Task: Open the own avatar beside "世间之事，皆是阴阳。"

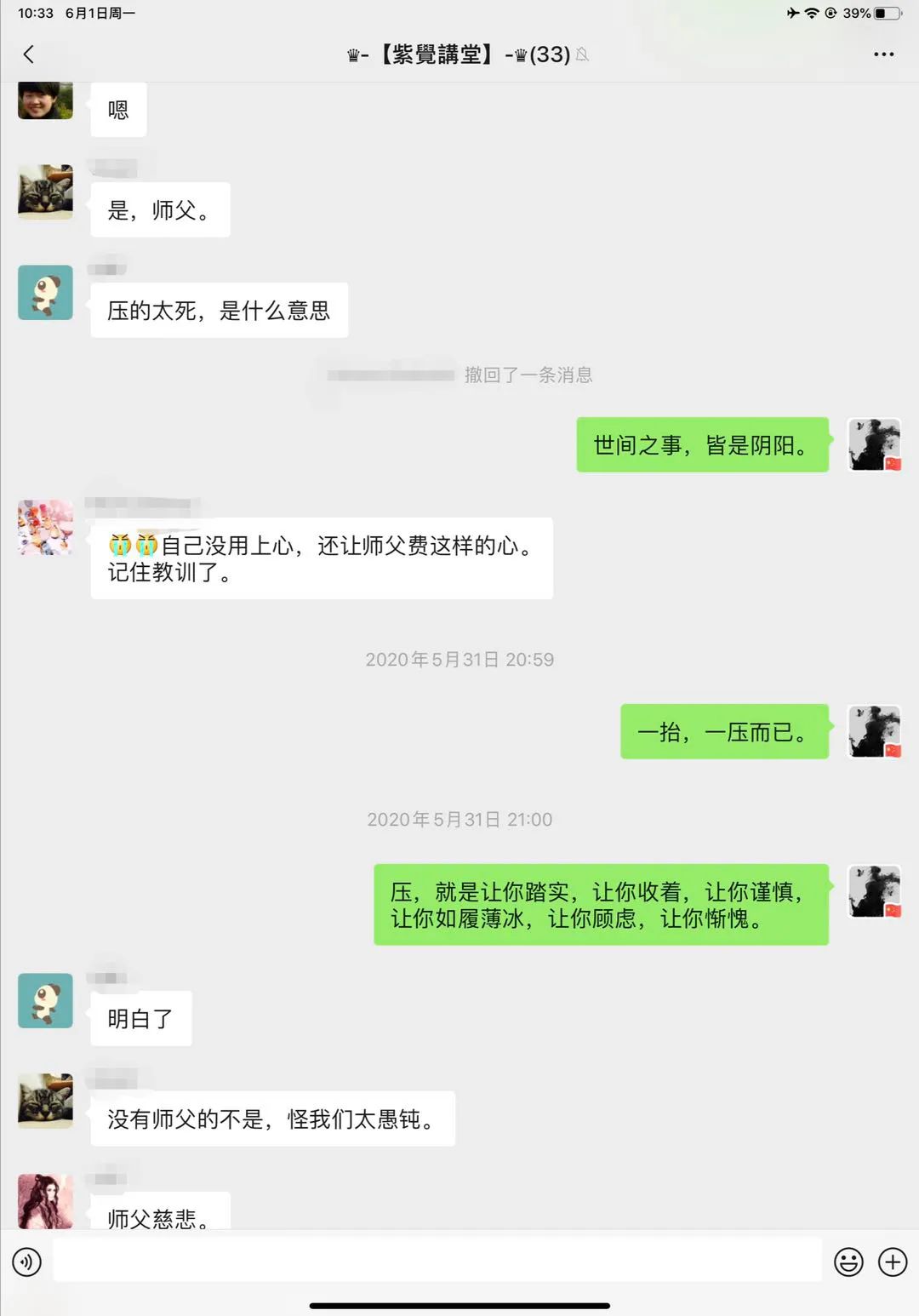Action: coord(875,444)
